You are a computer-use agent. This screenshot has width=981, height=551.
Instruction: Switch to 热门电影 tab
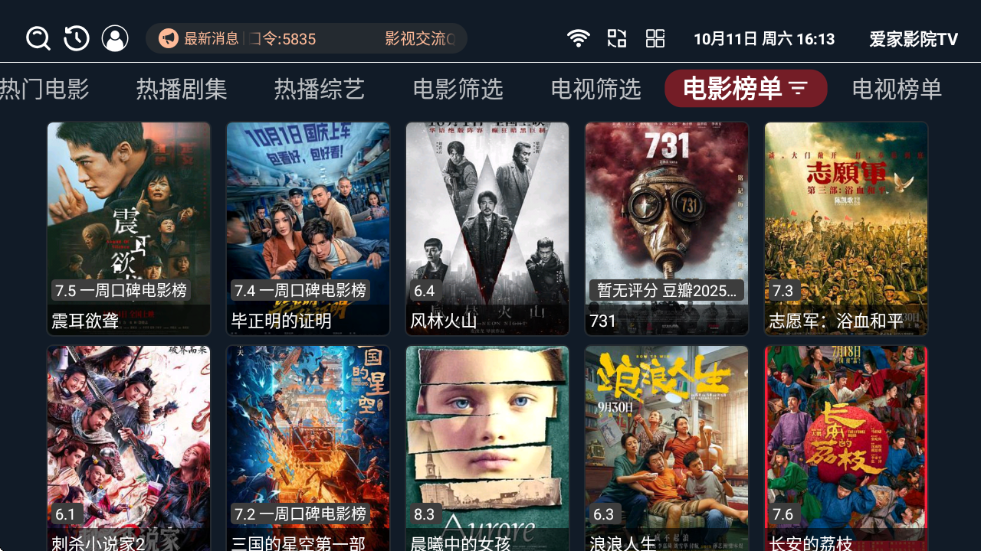(44, 89)
